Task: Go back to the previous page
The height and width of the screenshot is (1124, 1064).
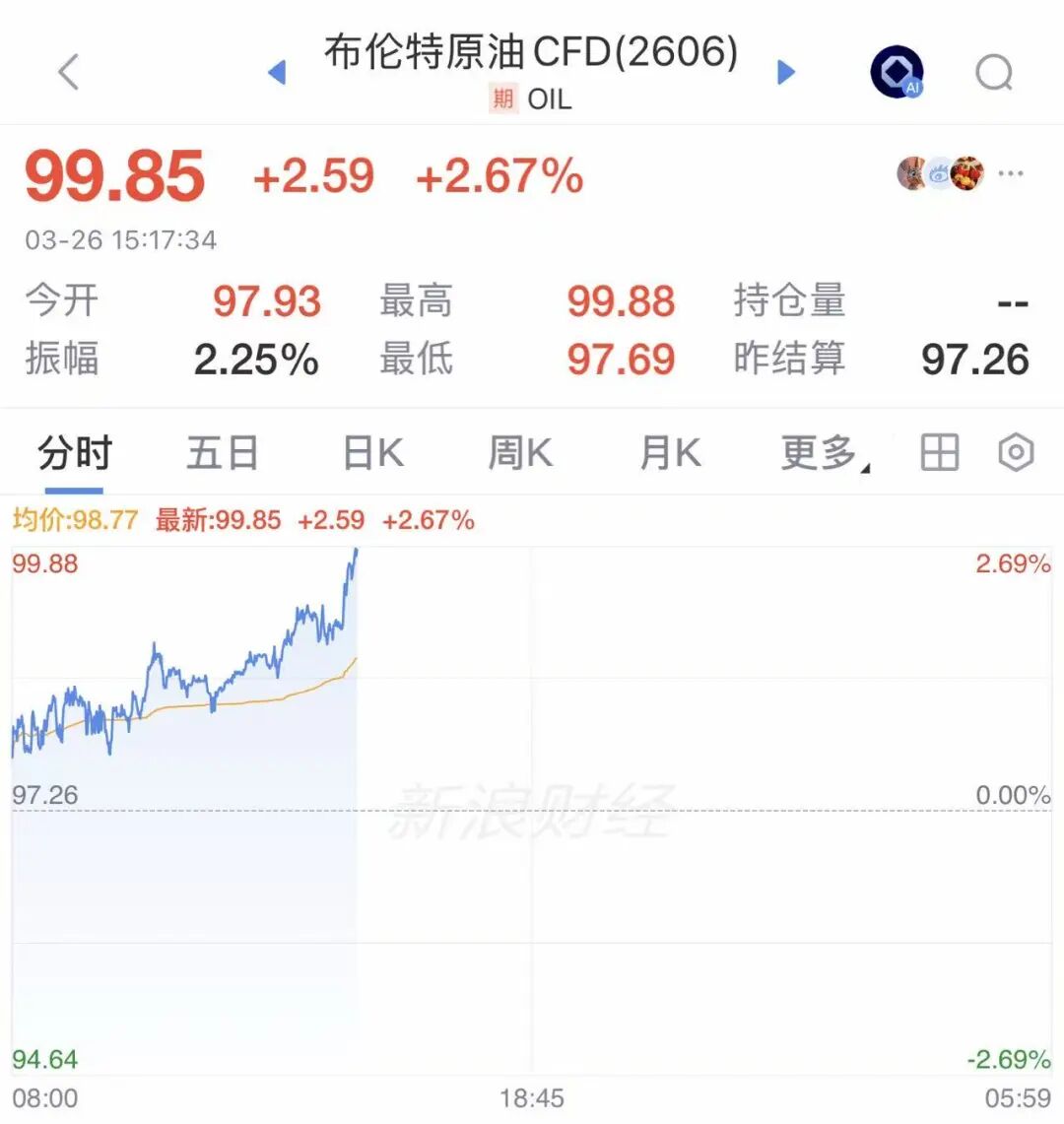Action: click(68, 72)
